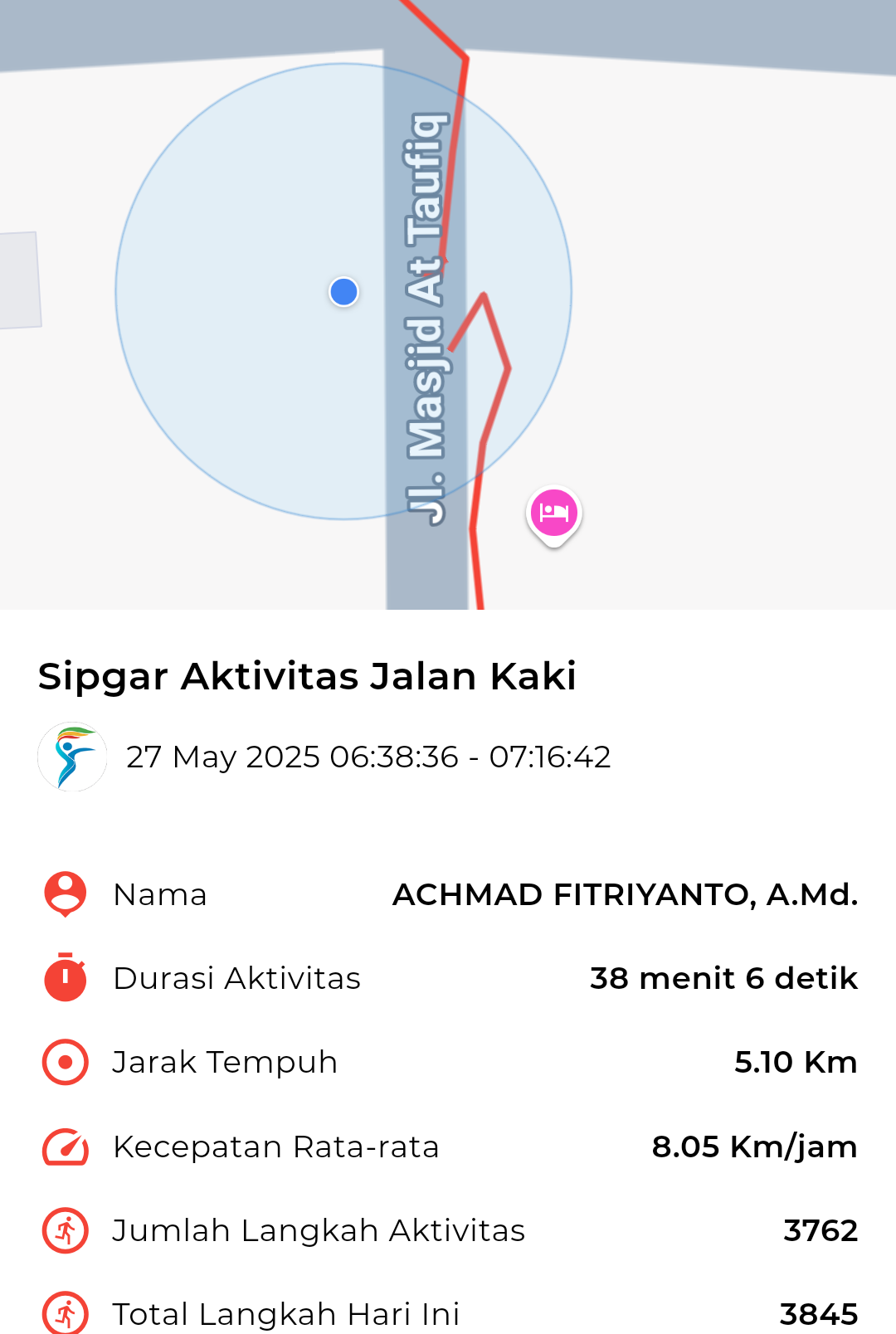
Task: Click the pink lodging marker on the map
Action: [x=553, y=513]
